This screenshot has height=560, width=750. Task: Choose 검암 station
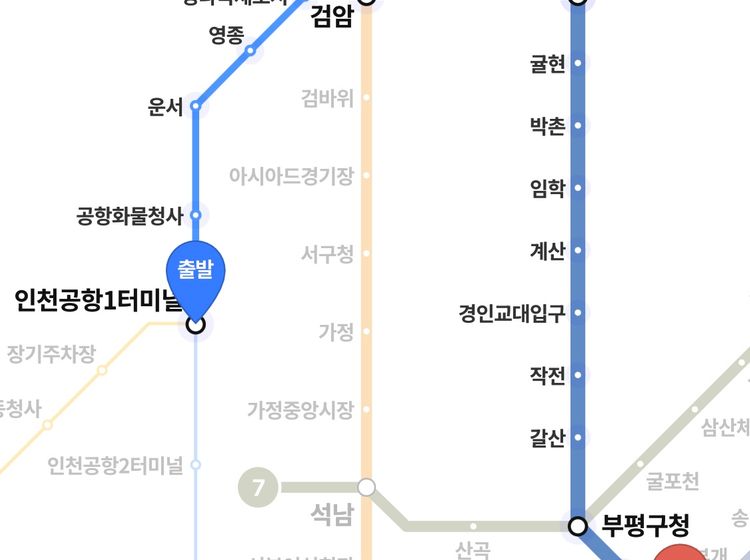(366, 3)
